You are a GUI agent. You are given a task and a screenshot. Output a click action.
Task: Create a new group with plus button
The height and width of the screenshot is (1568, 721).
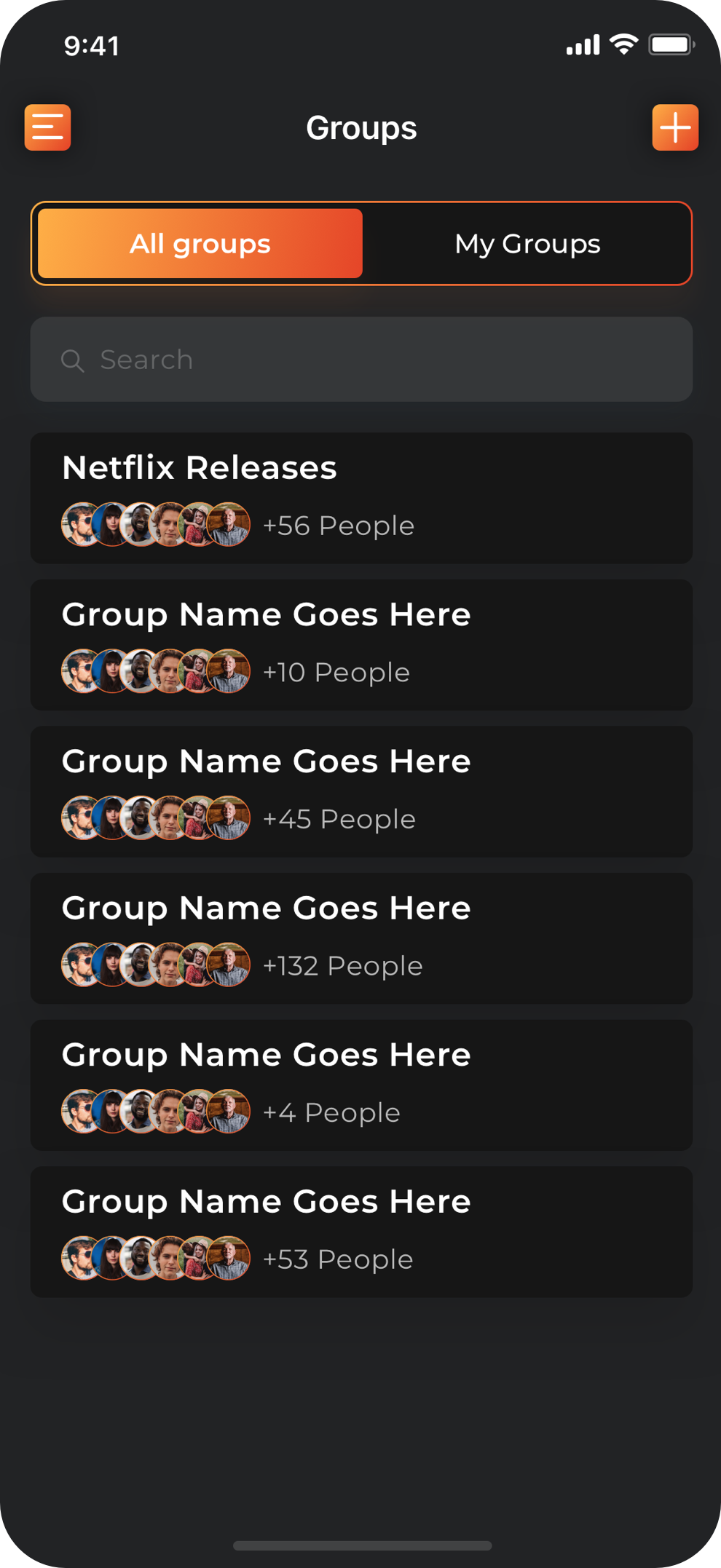point(674,127)
